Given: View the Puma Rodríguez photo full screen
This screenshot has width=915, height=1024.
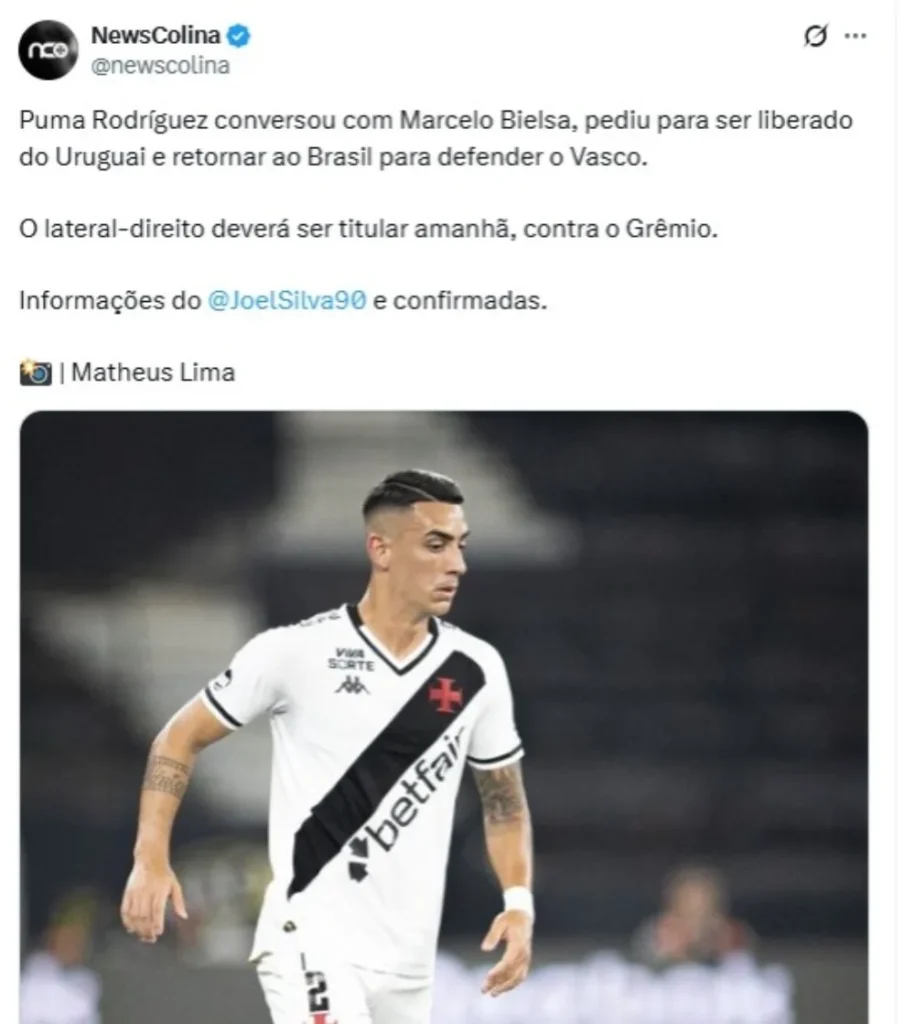Looking at the screenshot, I should [x=444, y=716].
